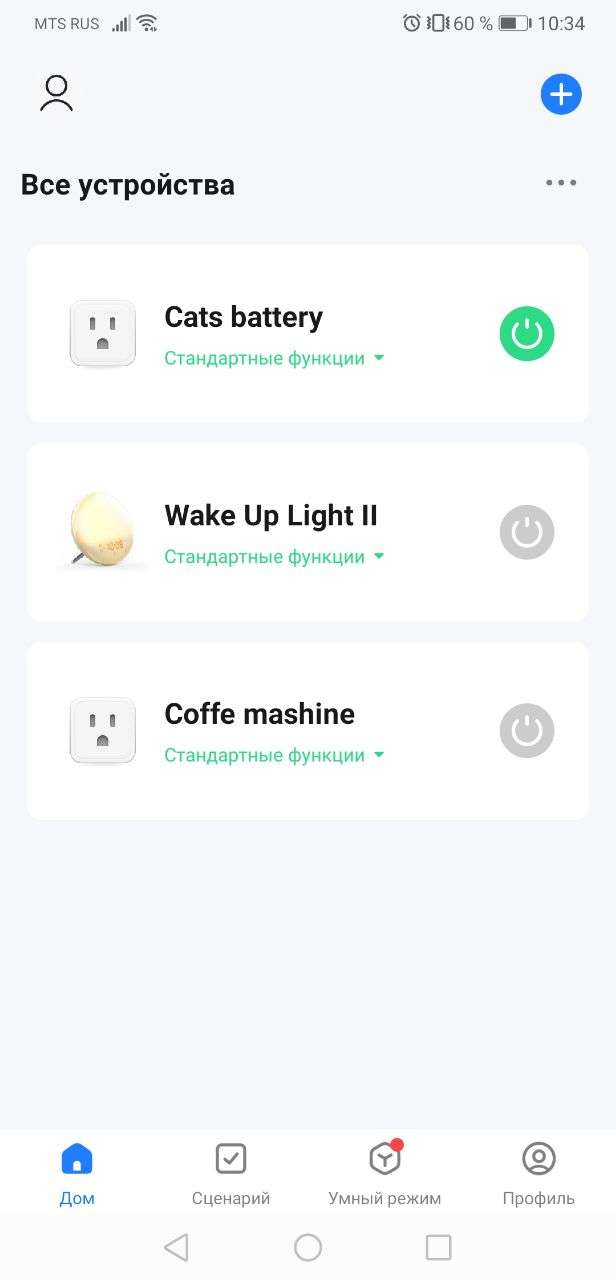Turn on Wake Up Light II power
Image resolution: width=616 pixels, height=1280 pixels.
[527, 532]
